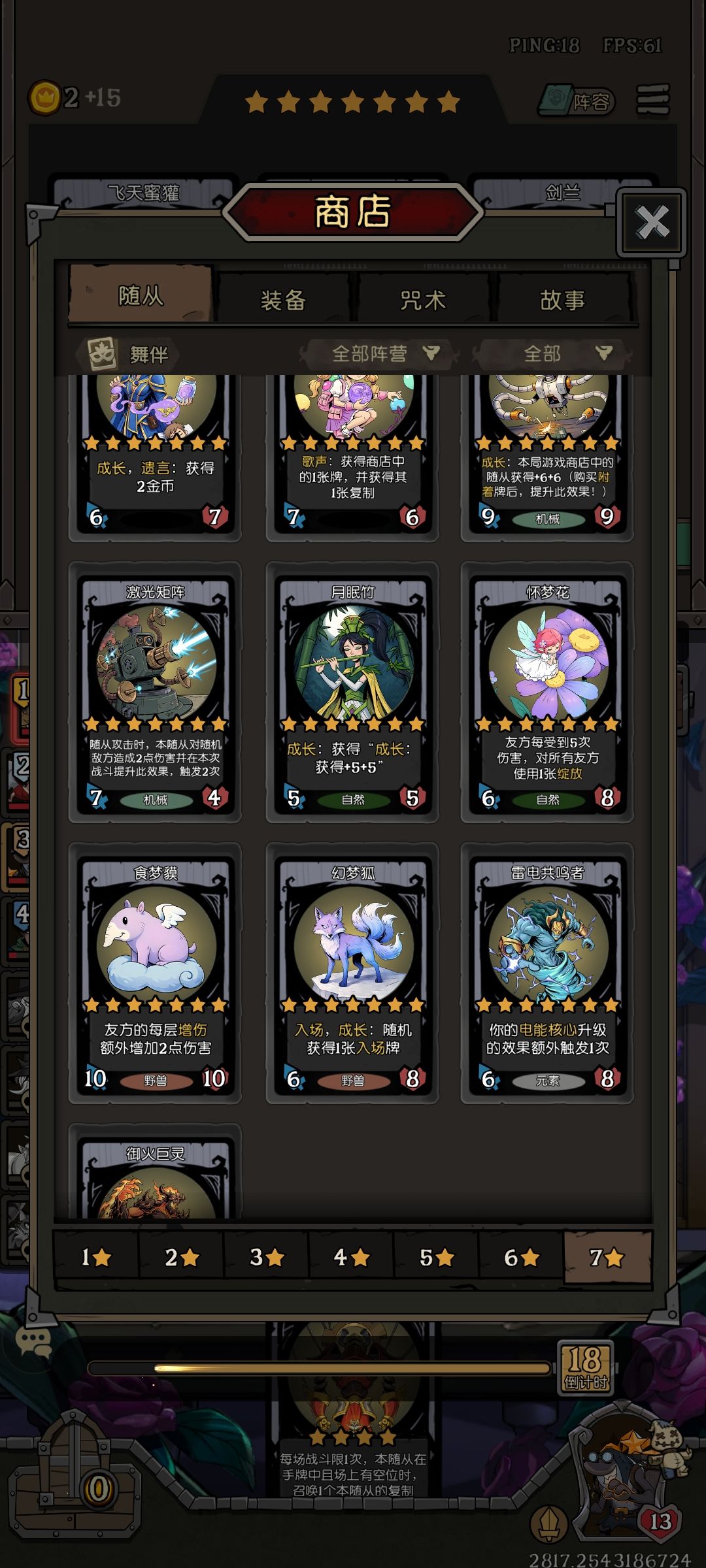Image resolution: width=706 pixels, height=1568 pixels.
Task: Show 6 star minions
Action: [521, 1257]
